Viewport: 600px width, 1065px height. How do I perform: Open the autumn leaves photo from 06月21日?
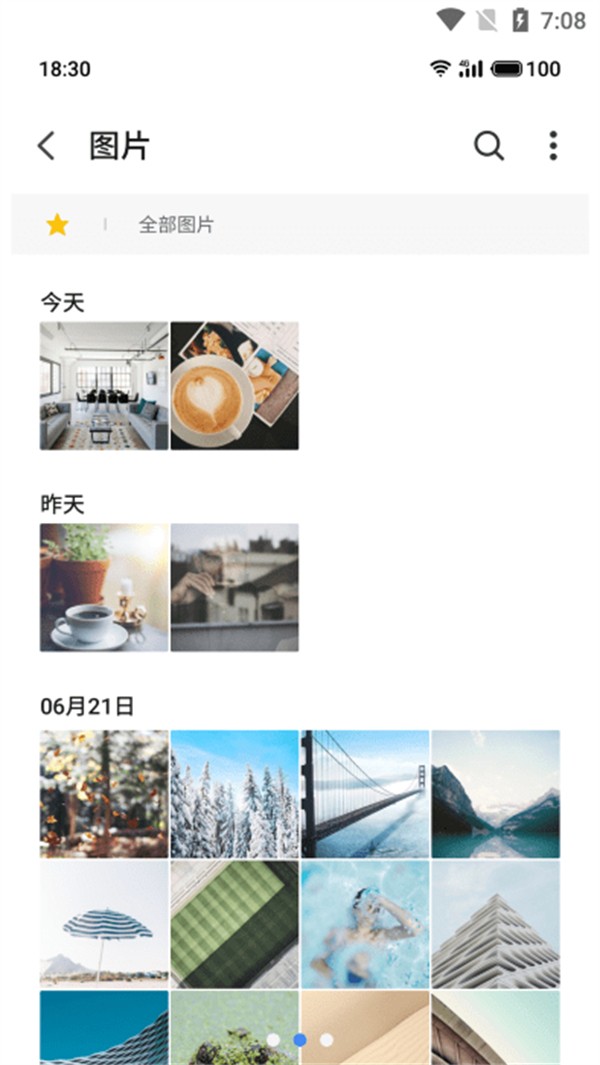(104, 793)
